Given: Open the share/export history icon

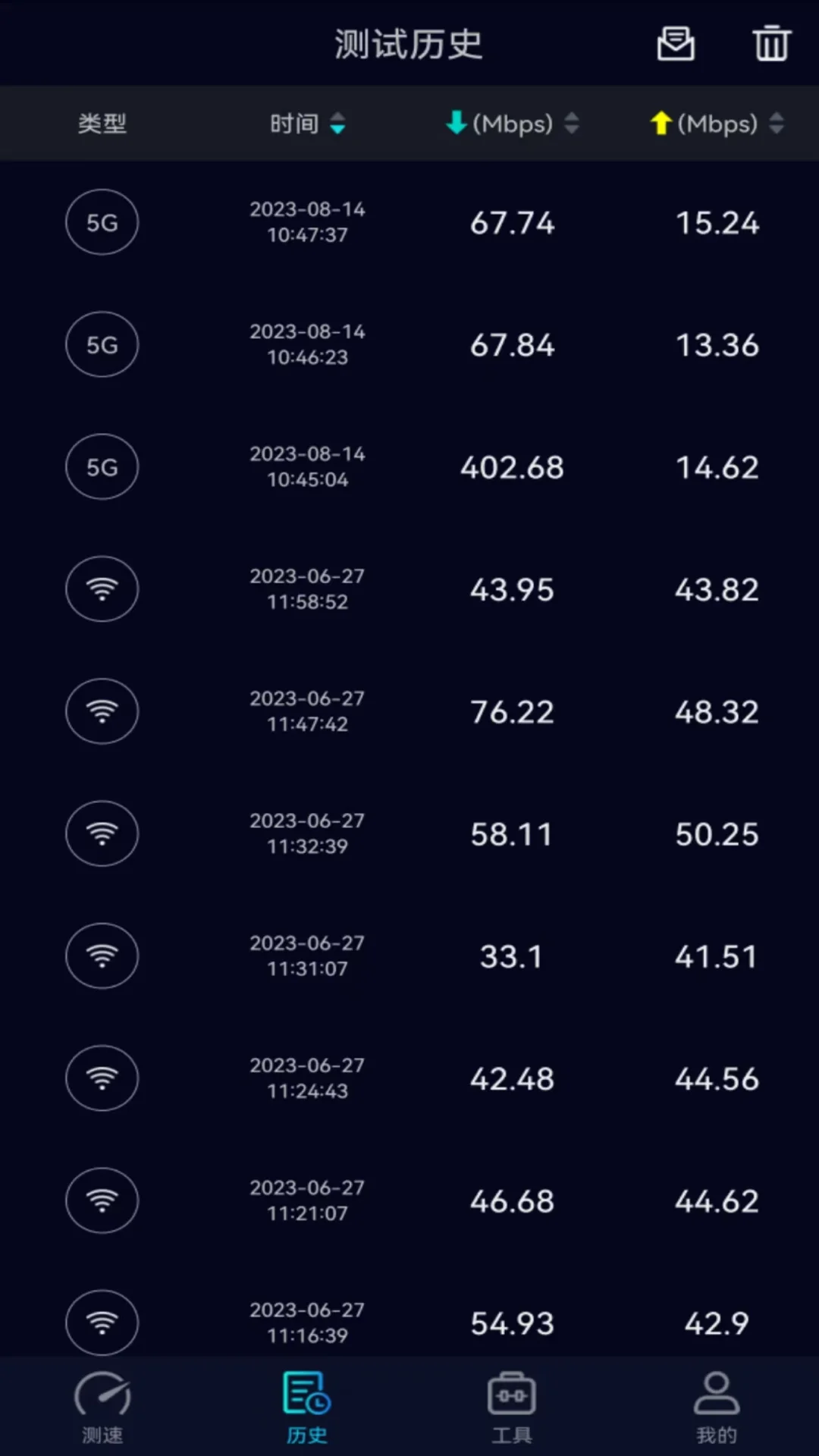Looking at the screenshot, I should point(675,45).
